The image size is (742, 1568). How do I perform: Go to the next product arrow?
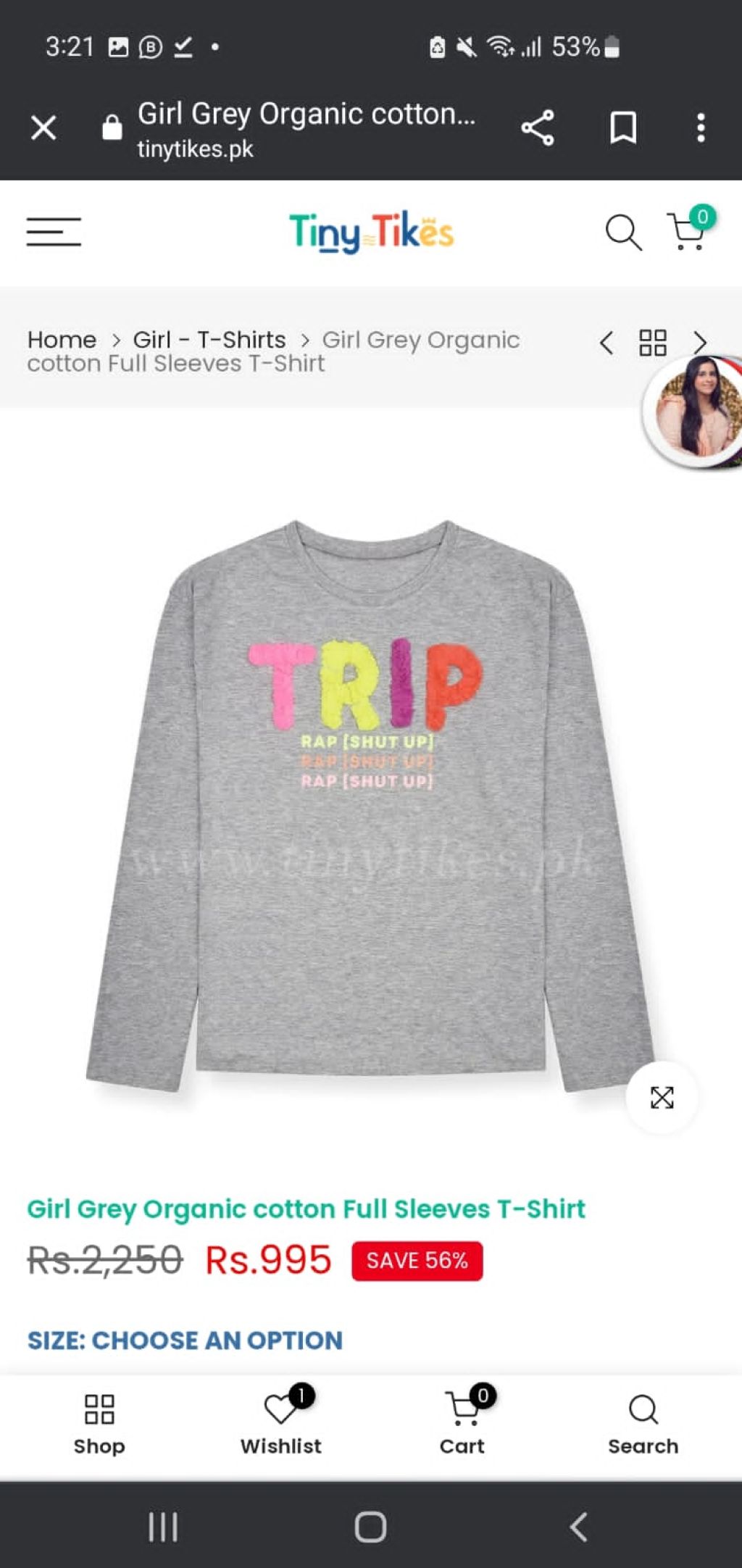(x=699, y=341)
